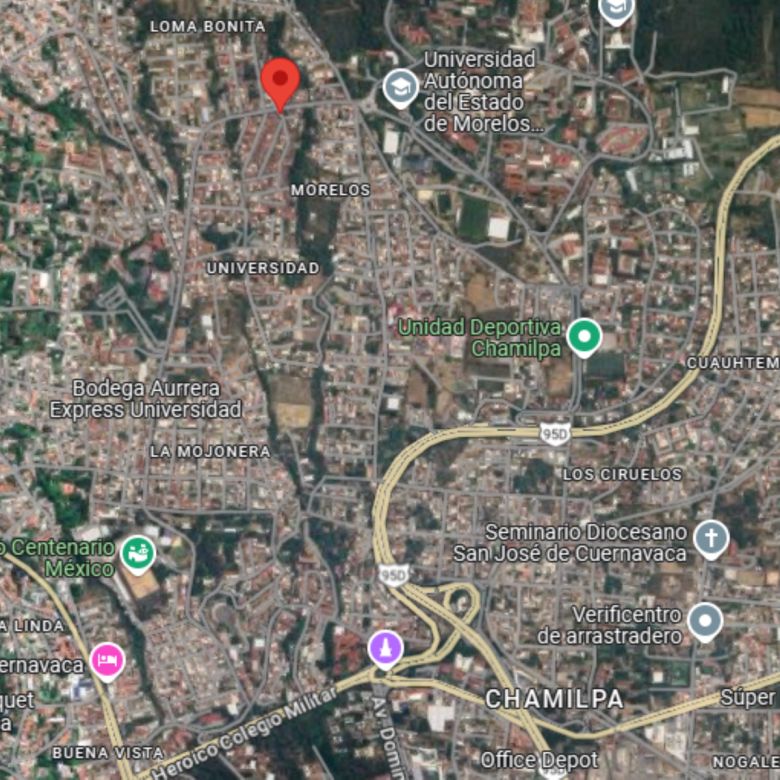
Task: Tap the pink hotel marker
Action: (x=108, y=660)
